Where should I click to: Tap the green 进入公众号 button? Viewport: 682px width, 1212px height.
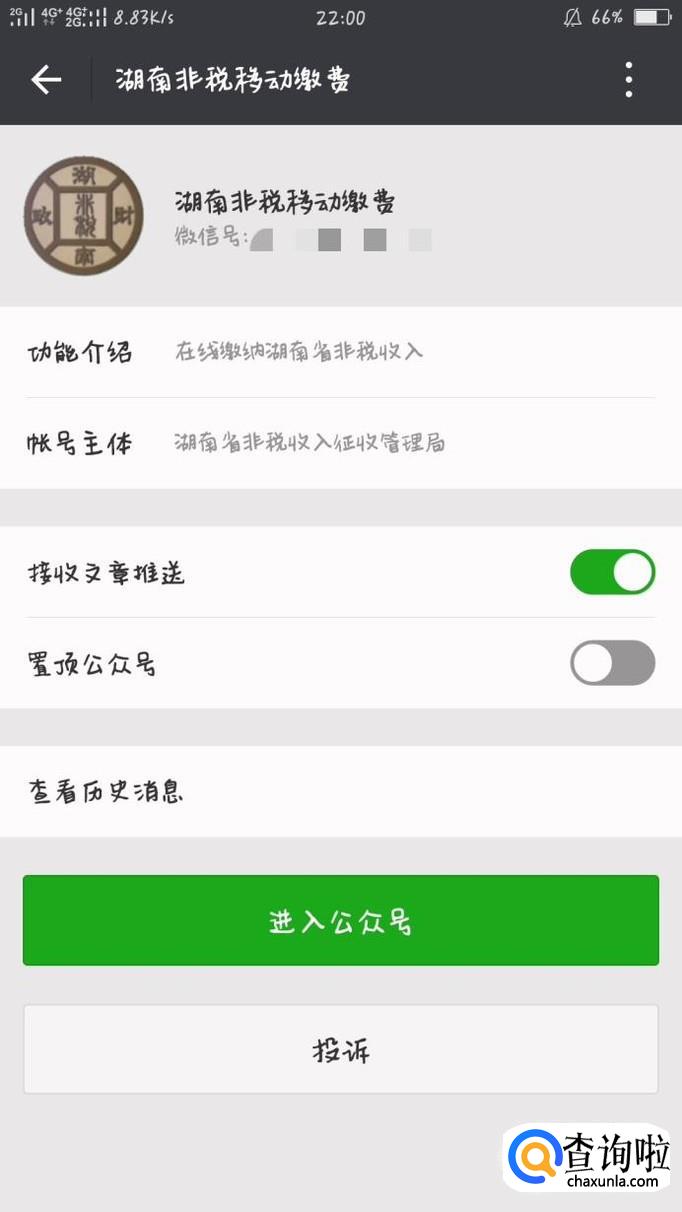340,920
